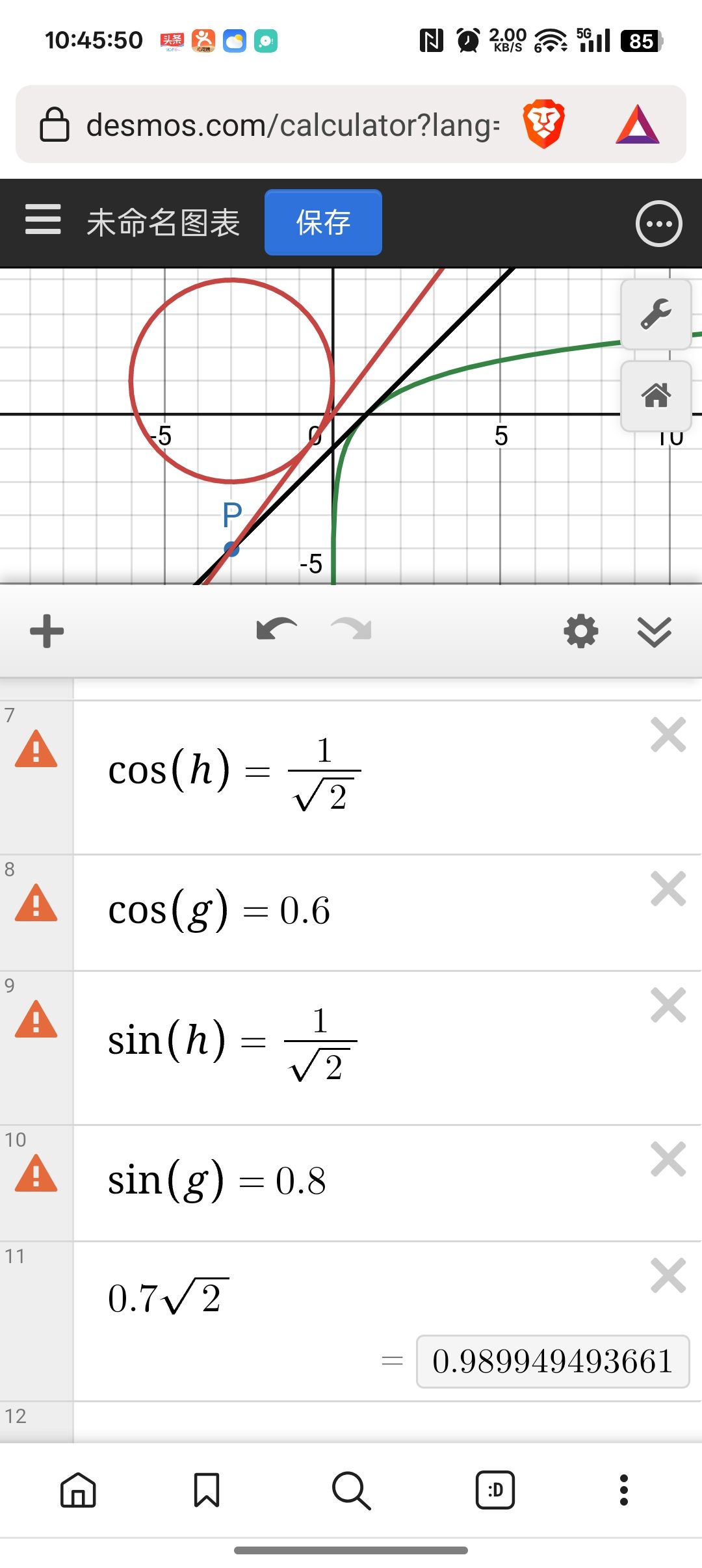This screenshot has width=702, height=1568.
Task: Collapse the expression list with double chevron
Action: pyautogui.click(x=654, y=631)
